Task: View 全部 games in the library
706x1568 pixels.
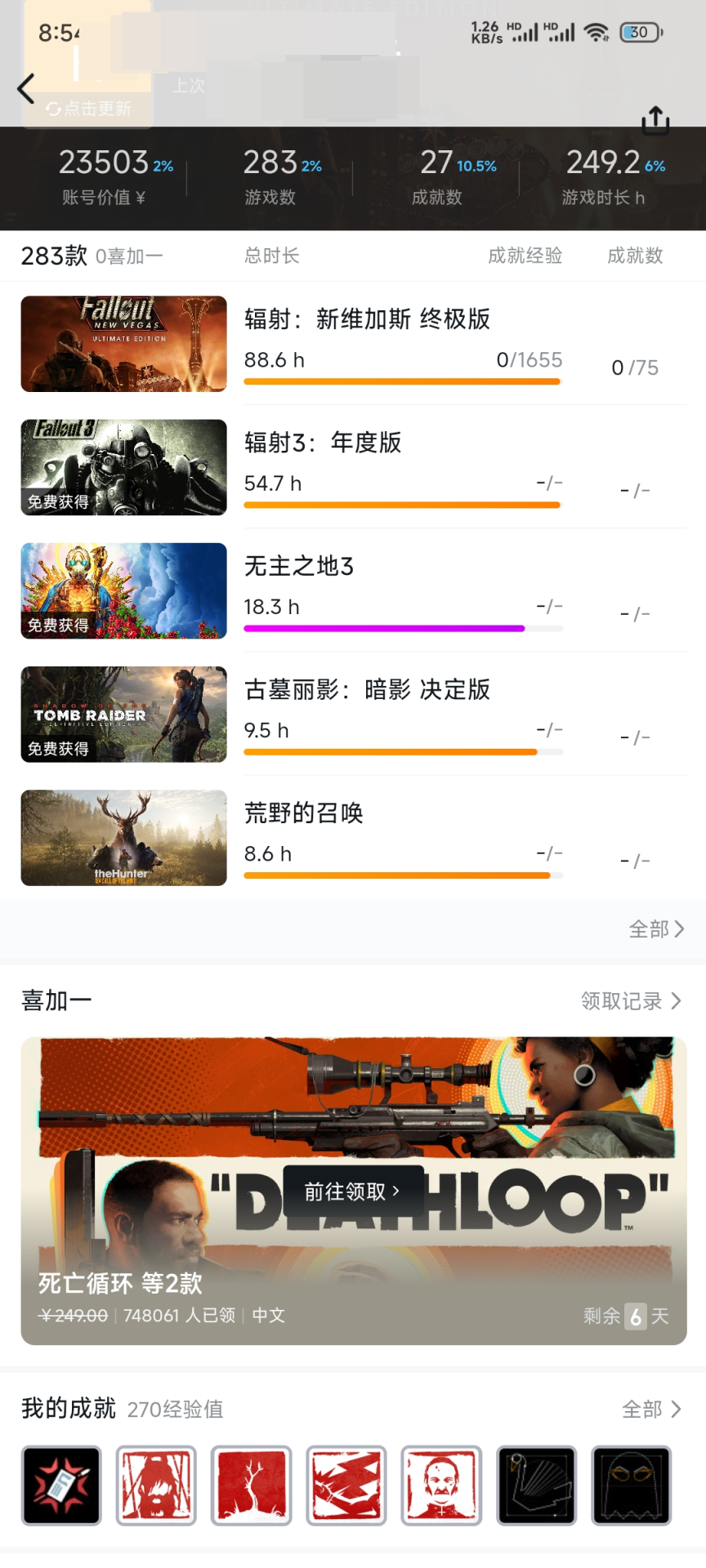Action: click(x=655, y=929)
